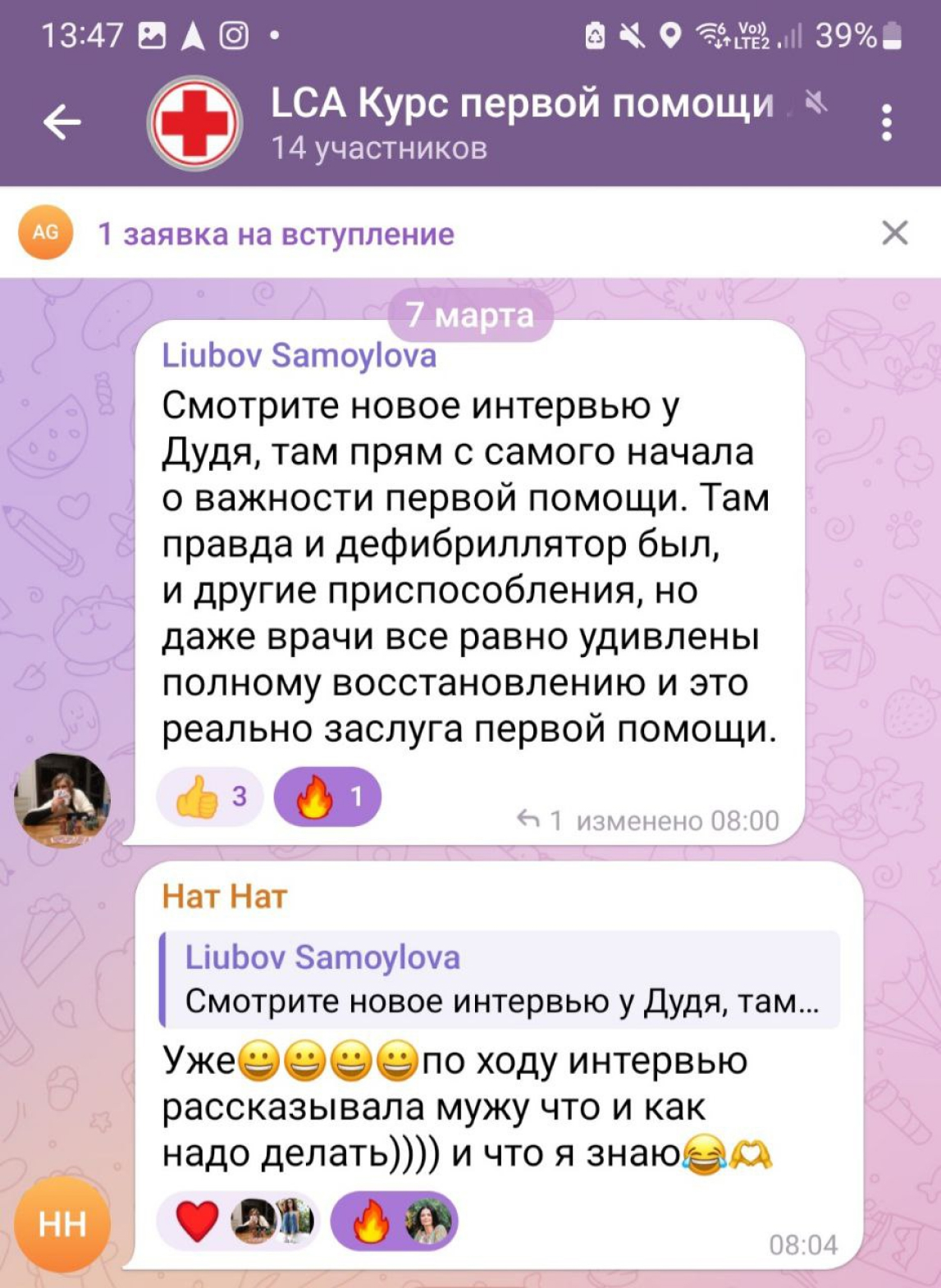
Task: Dismiss the join request banner
Action: 894,233
